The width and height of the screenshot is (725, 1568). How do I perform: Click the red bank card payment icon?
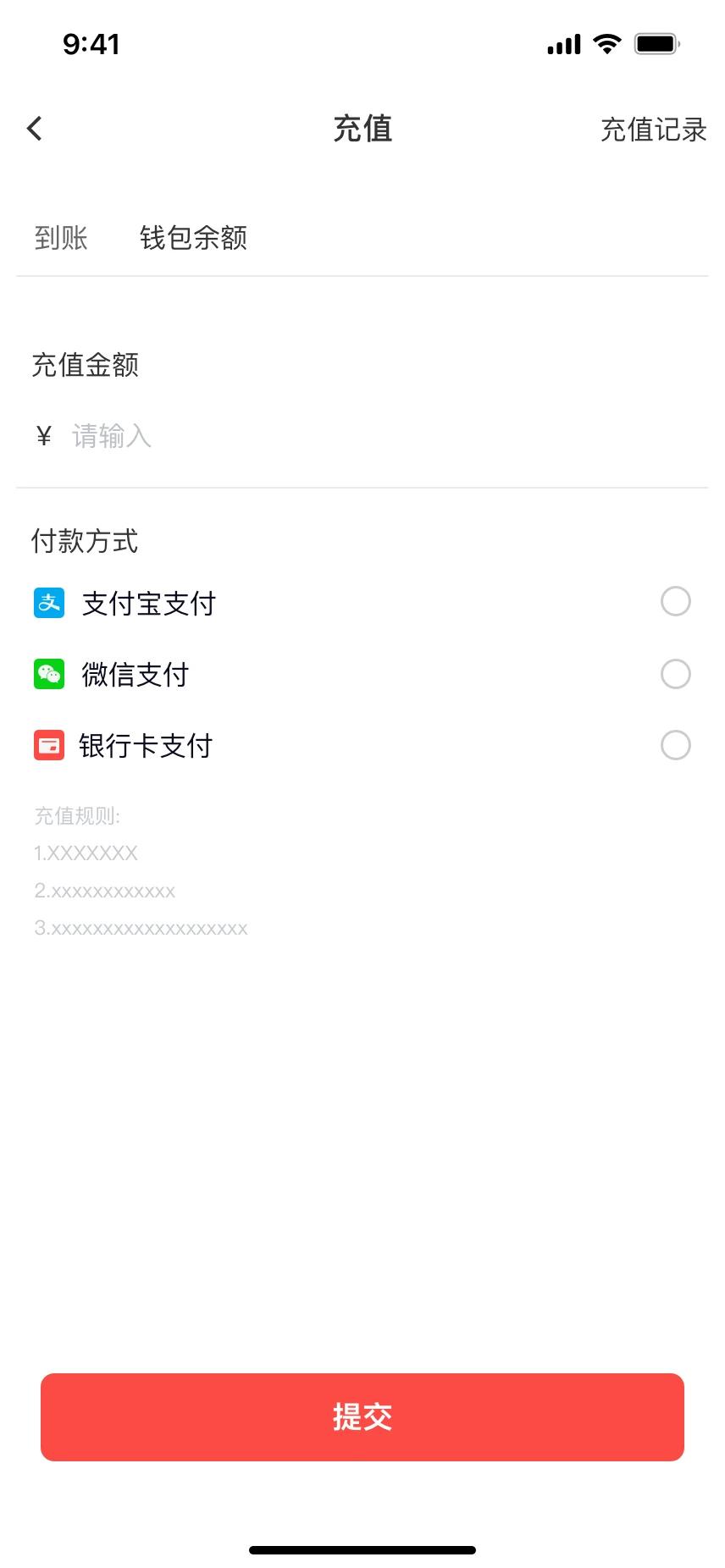point(49,745)
